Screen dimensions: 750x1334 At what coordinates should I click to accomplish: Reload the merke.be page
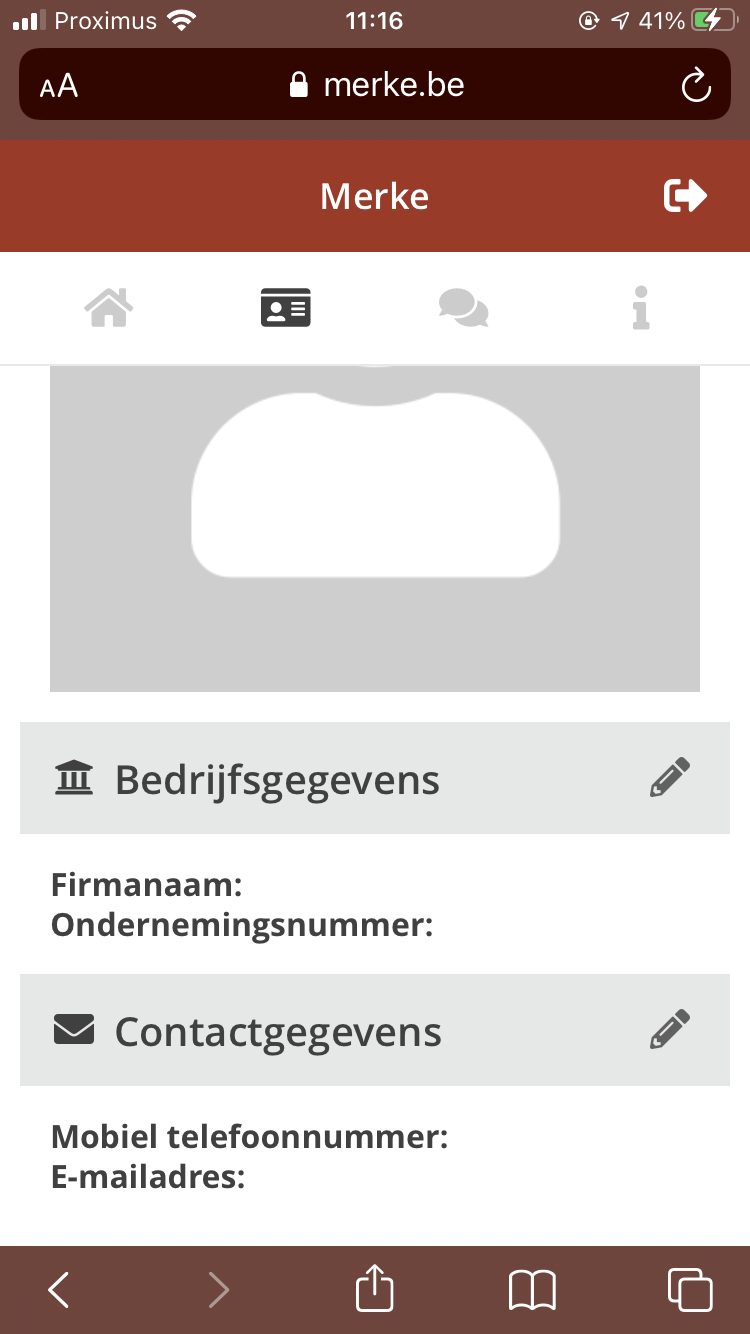[696, 86]
